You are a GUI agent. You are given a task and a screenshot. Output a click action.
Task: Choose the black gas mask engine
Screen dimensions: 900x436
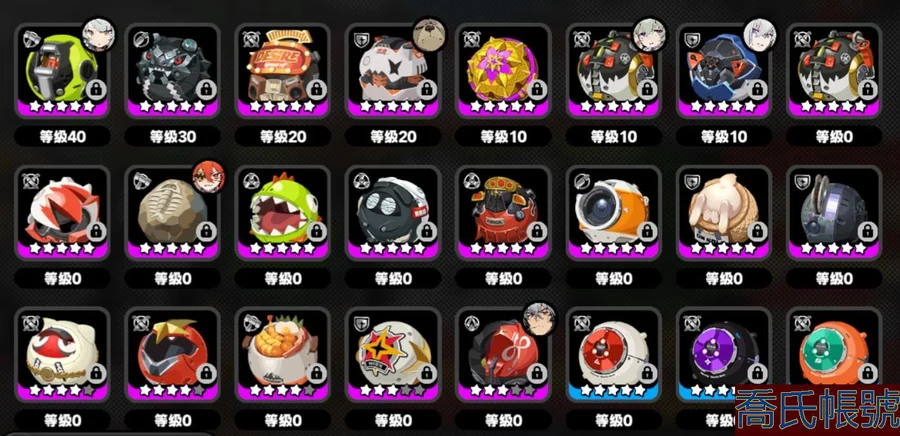pyautogui.click(x=393, y=213)
